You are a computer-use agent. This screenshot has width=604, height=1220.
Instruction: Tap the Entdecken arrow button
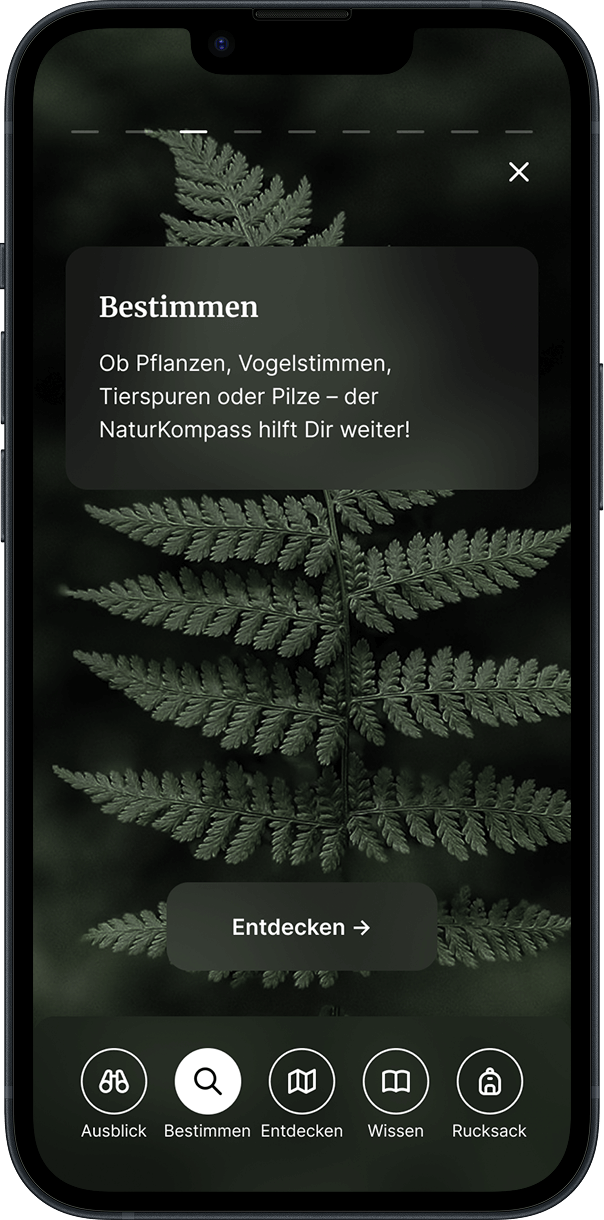(x=302, y=927)
